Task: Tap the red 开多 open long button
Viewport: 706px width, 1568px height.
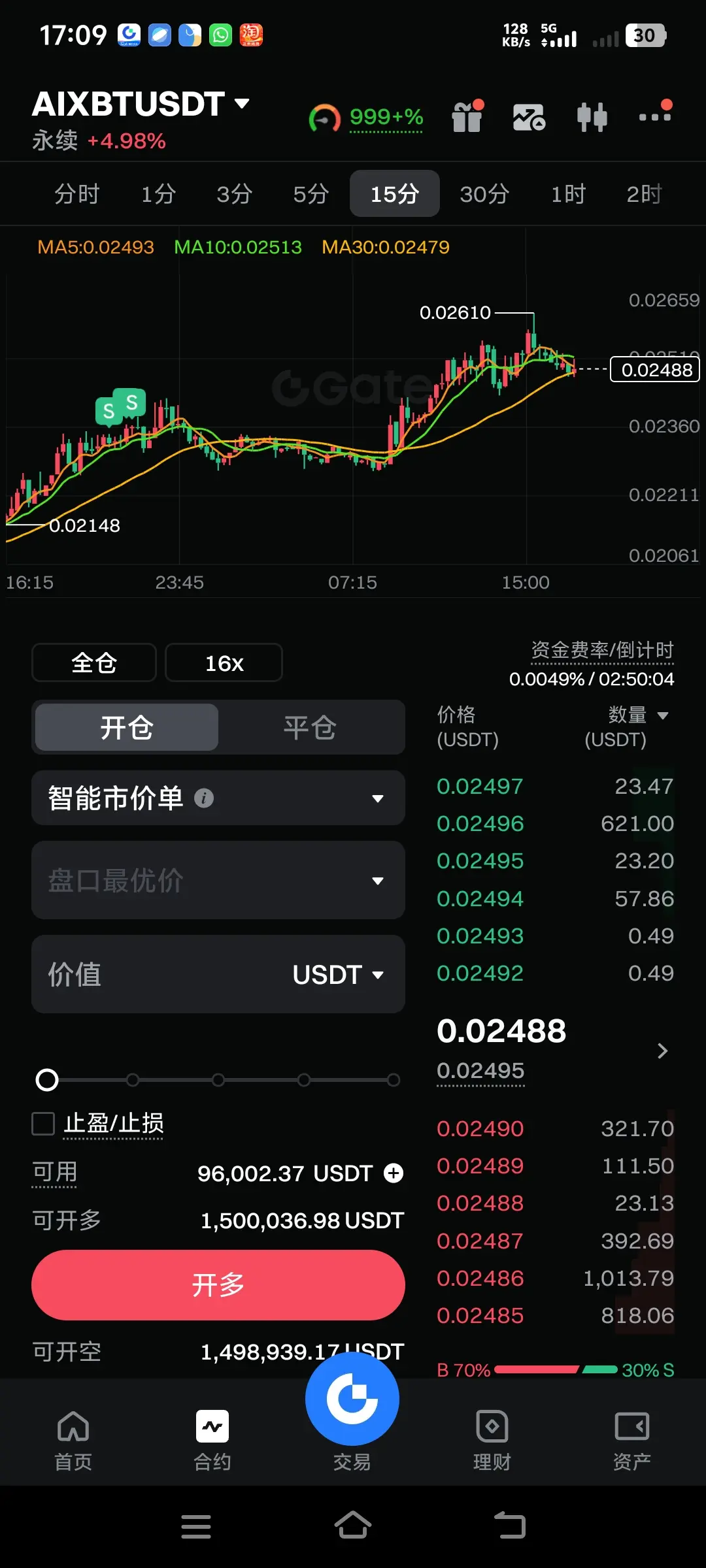Action: [x=218, y=1285]
